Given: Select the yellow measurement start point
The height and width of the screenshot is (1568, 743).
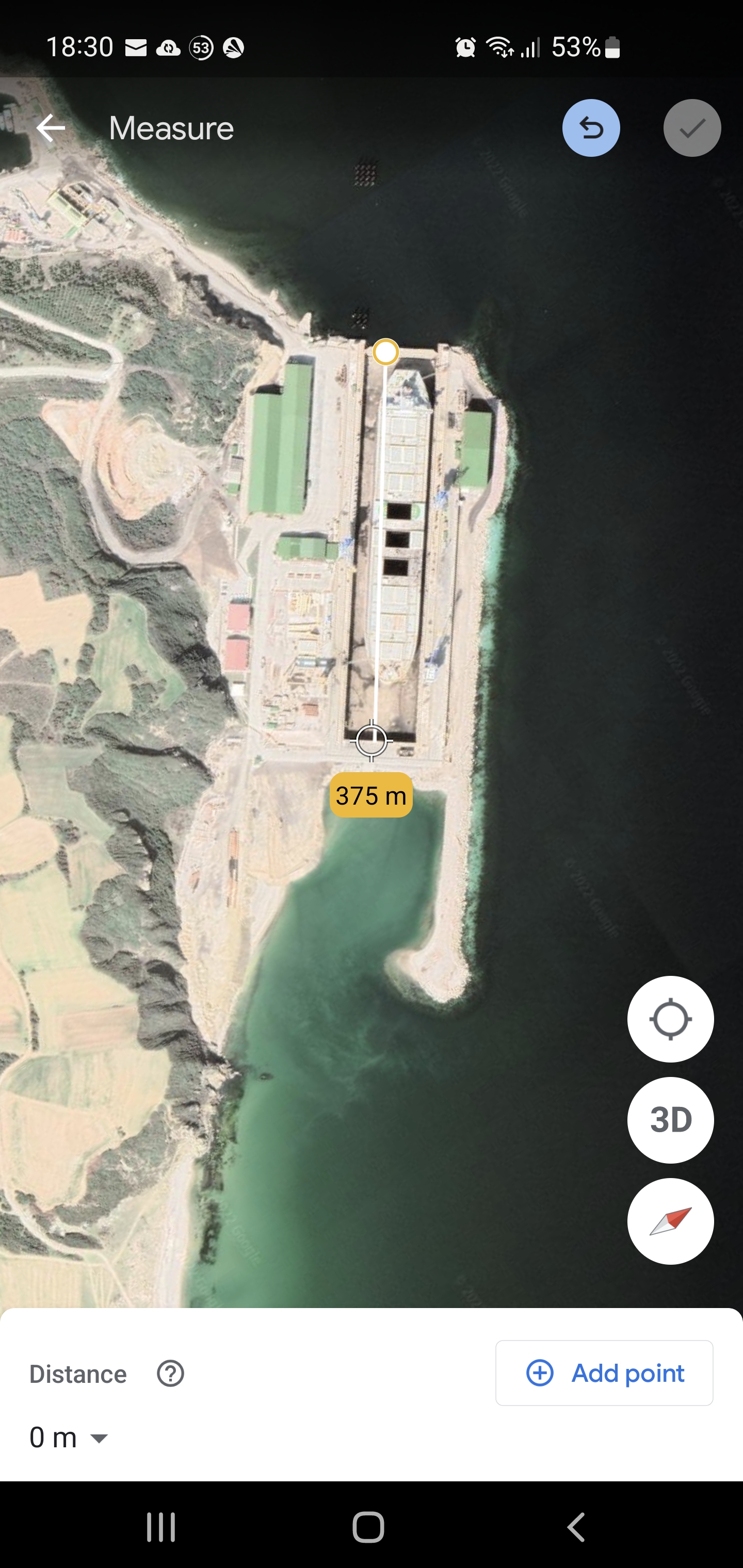Looking at the screenshot, I should click(385, 352).
